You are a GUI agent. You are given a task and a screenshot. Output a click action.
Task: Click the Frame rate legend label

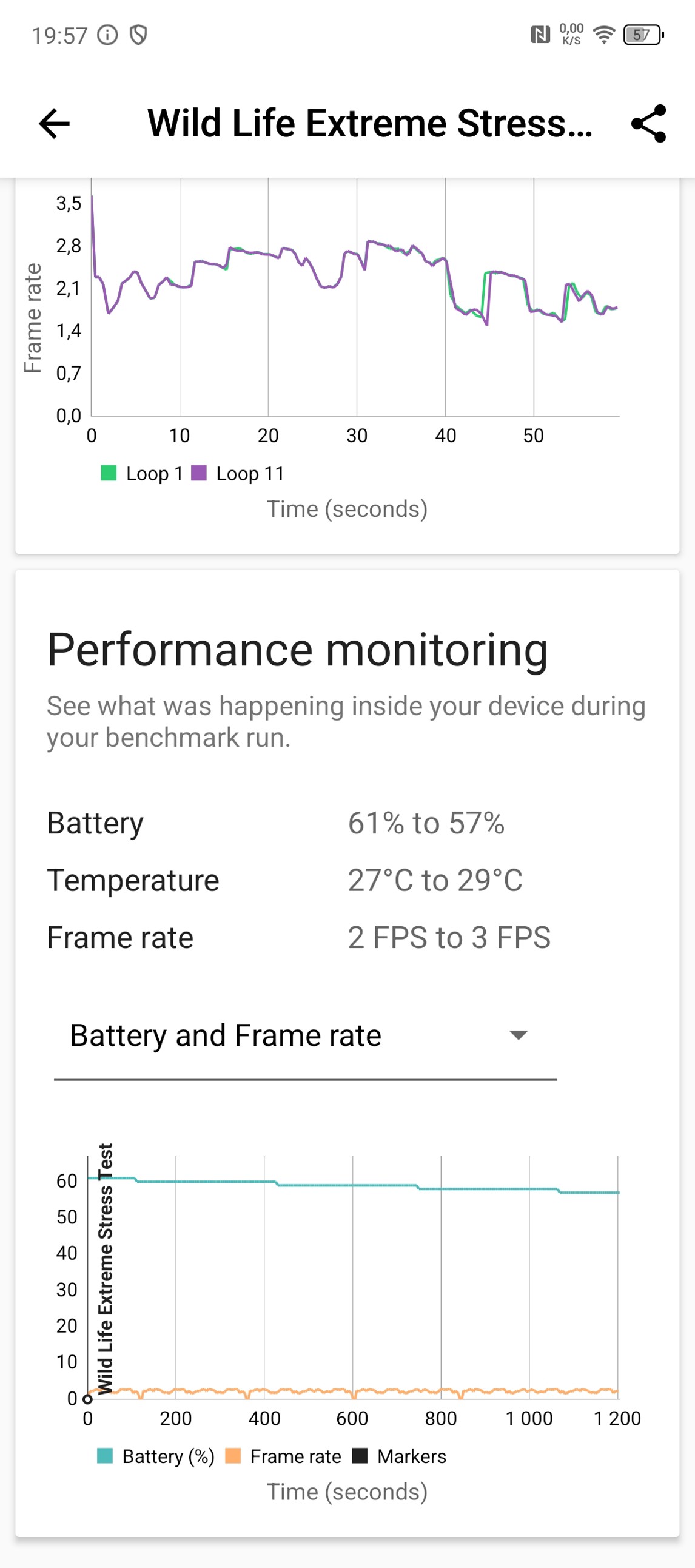point(296,1456)
